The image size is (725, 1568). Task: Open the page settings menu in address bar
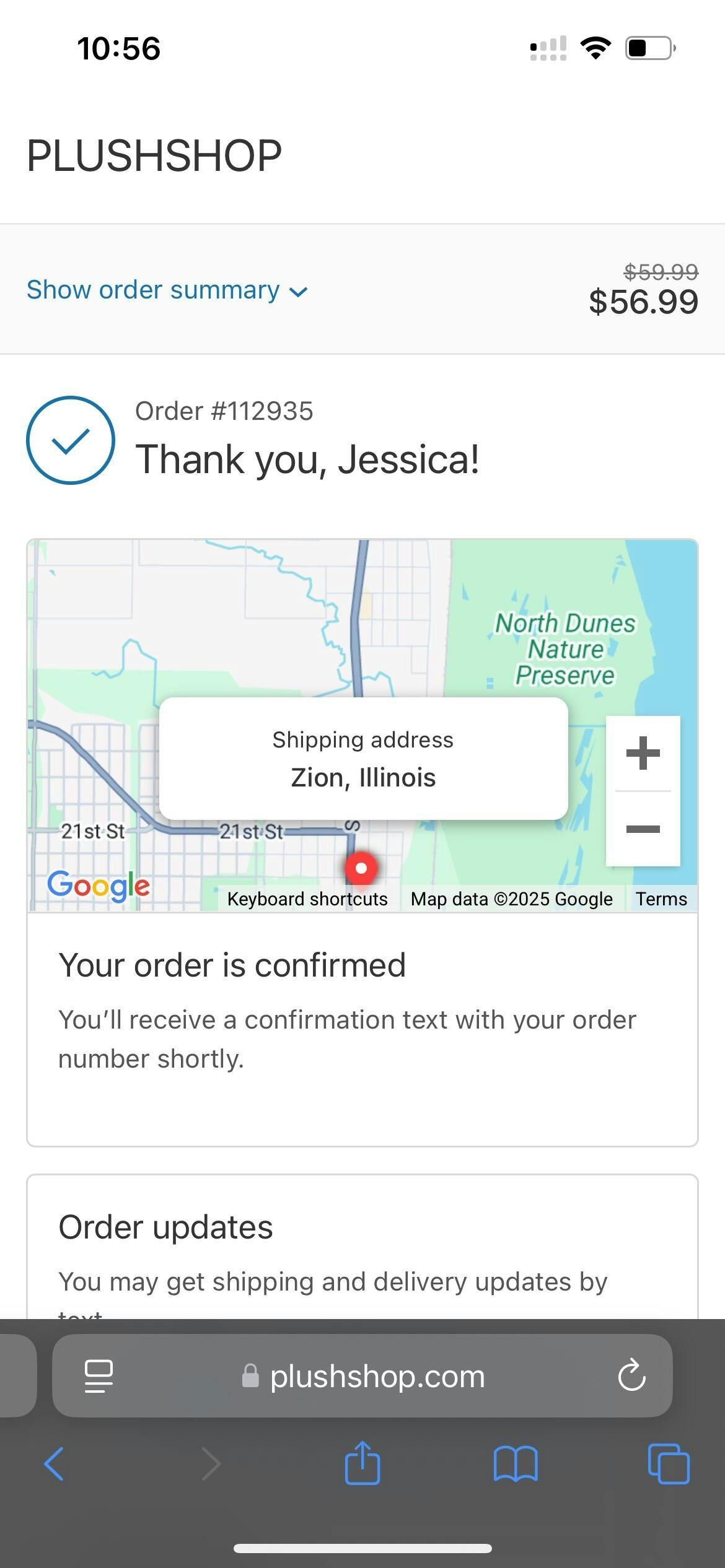(x=99, y=1376)
